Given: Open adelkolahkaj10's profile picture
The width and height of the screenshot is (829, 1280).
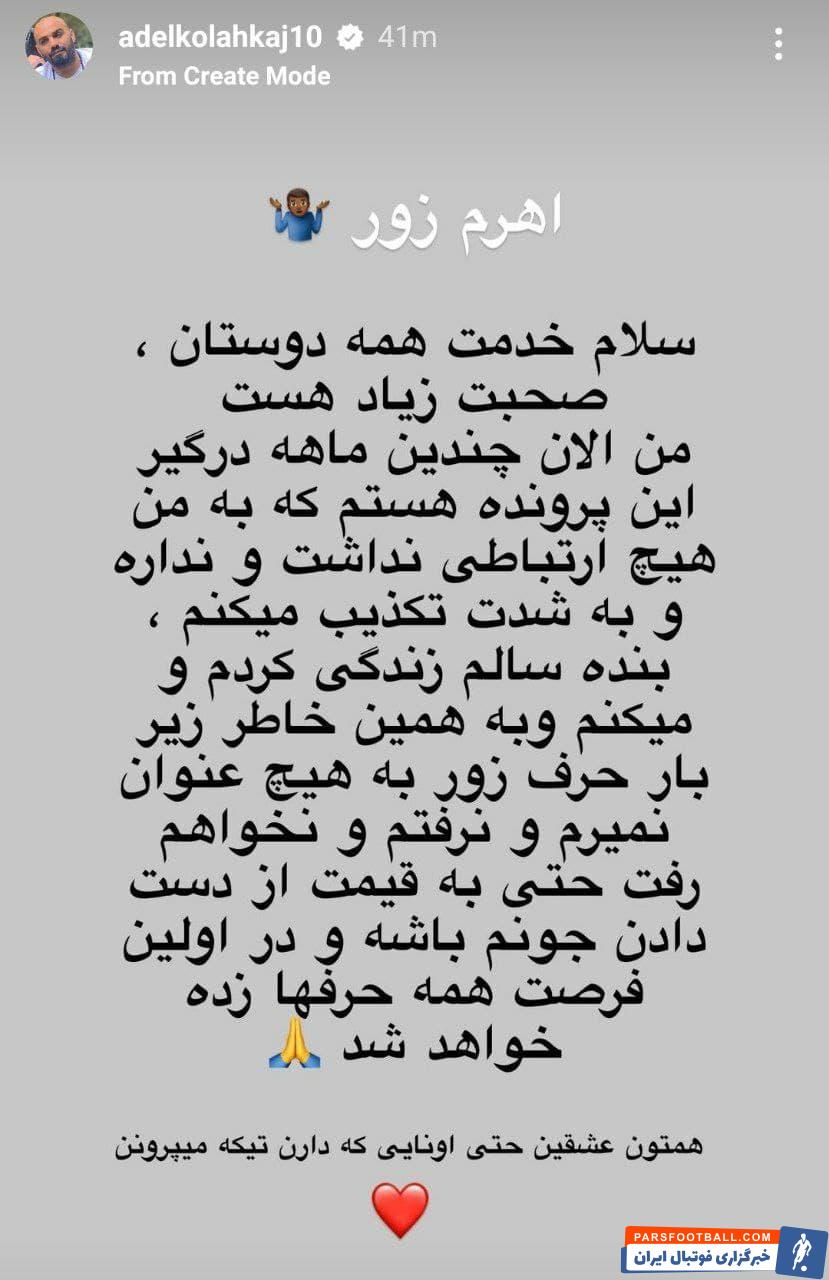Looking at the screenshot, I should coord(59,47).
